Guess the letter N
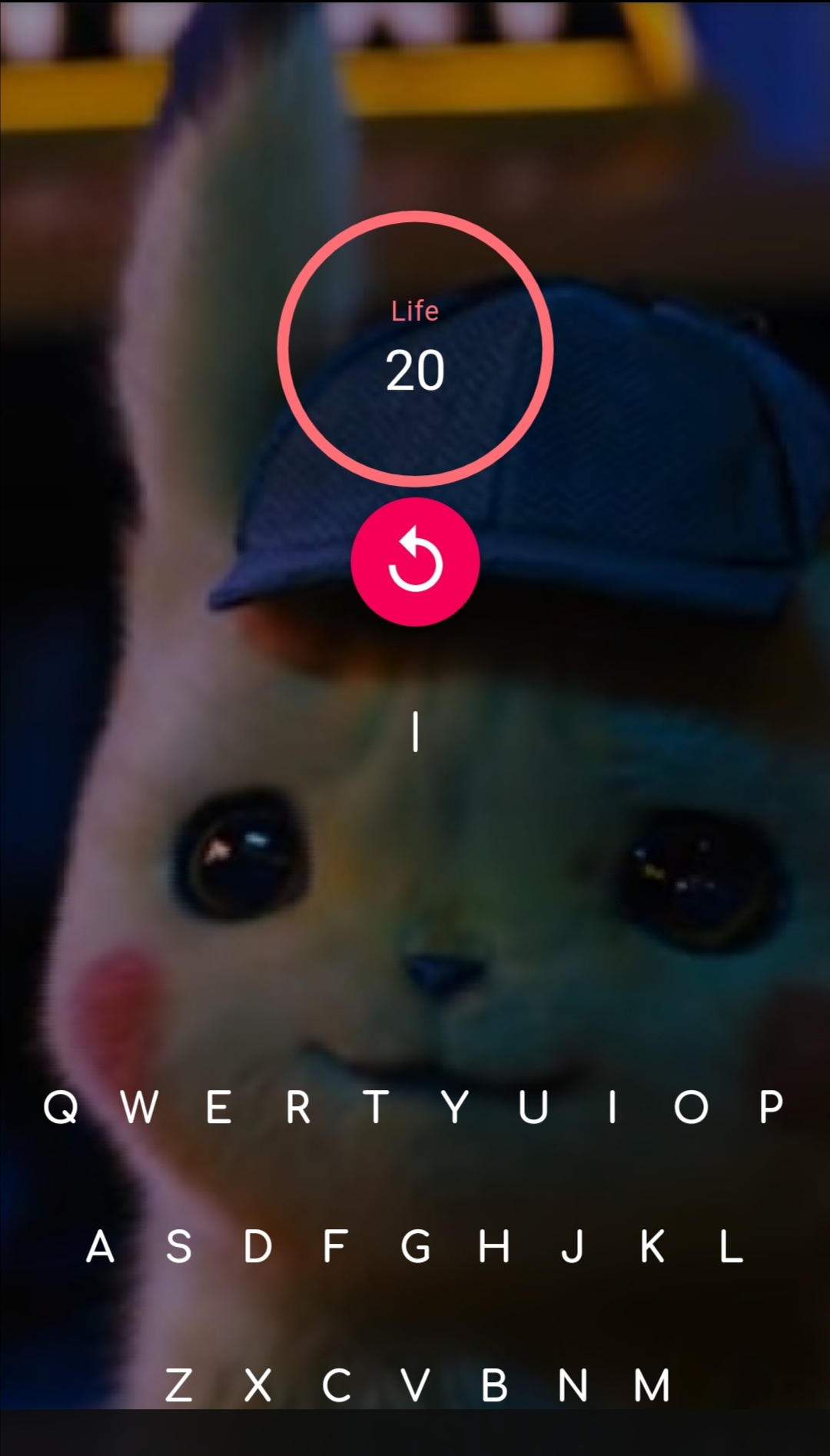830x1456 pixels. tap(573, 1385)
